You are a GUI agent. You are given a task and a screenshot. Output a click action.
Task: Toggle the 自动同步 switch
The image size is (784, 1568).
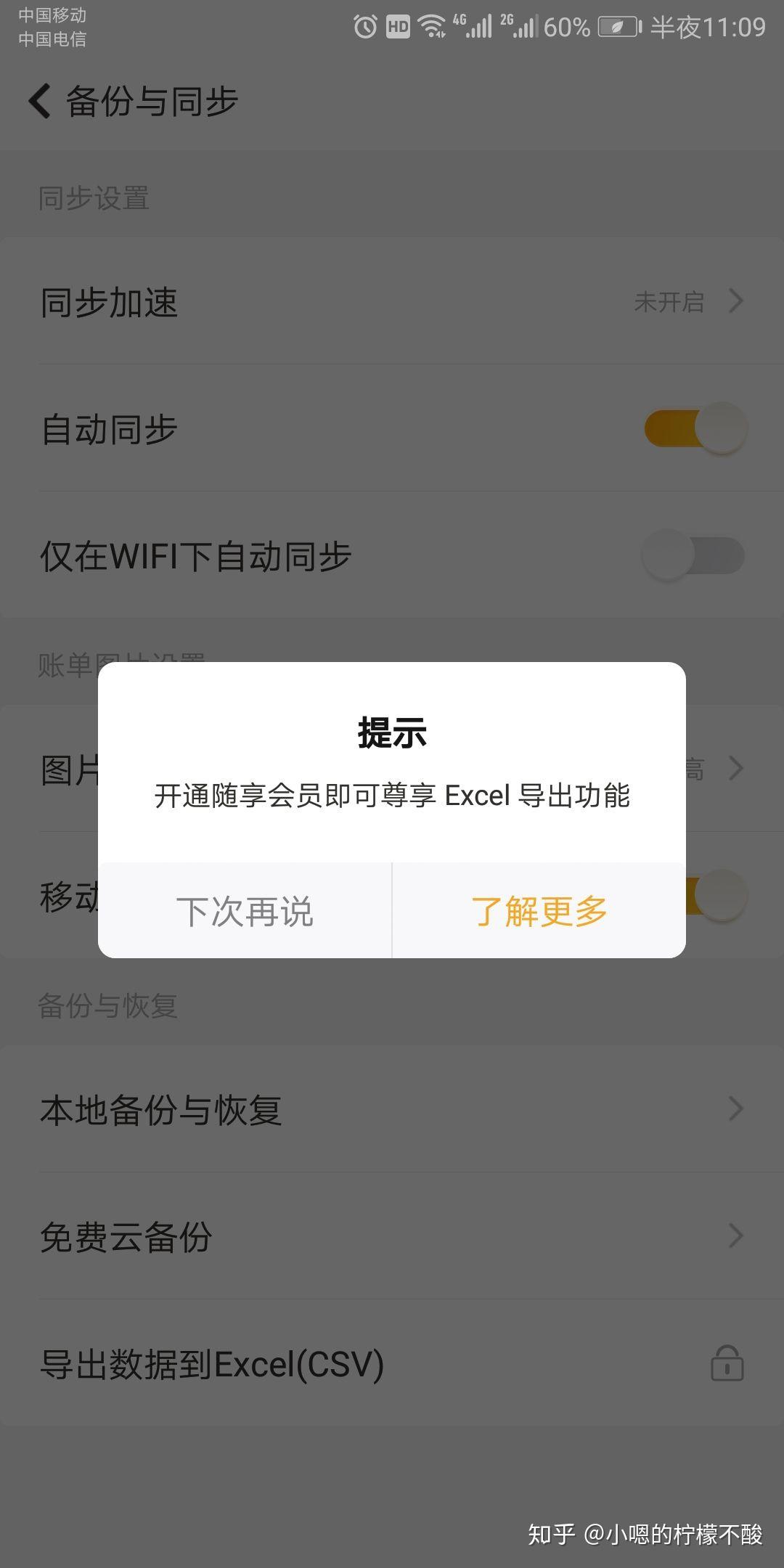click(695, 428)
